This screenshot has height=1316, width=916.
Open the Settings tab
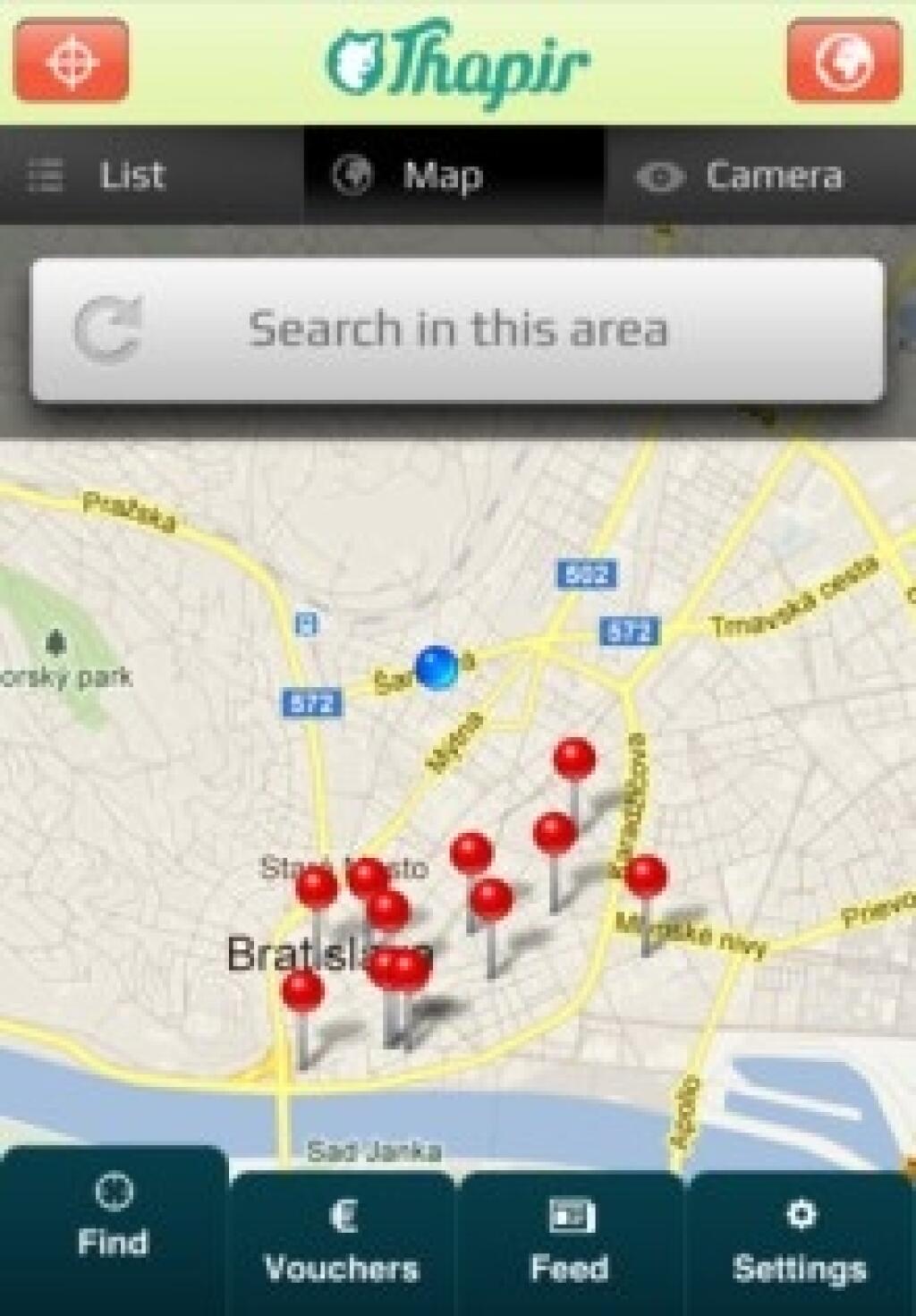[800, 1244]
